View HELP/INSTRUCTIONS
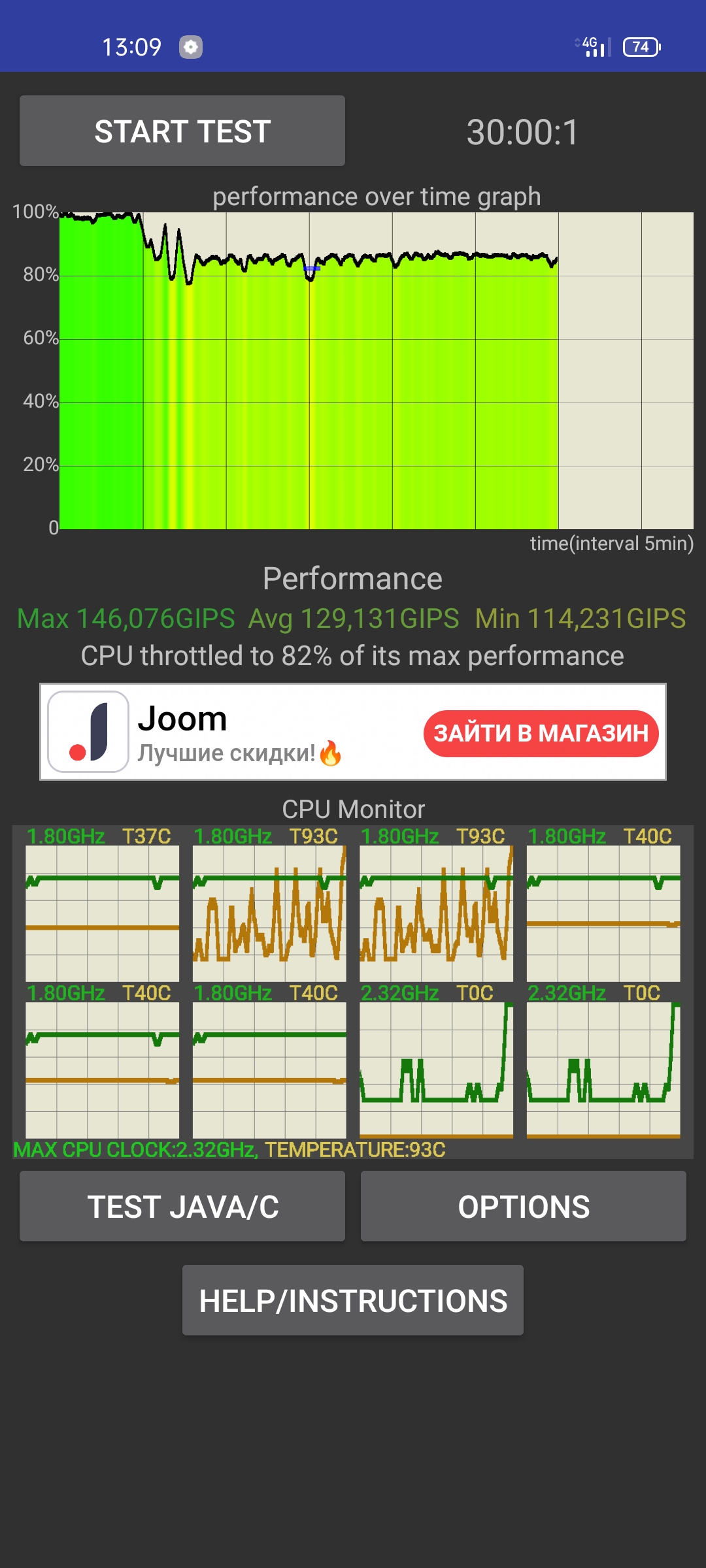The width and height of the screenshot is (706, 1568). pyautogui.click(x=353, y=1300)
